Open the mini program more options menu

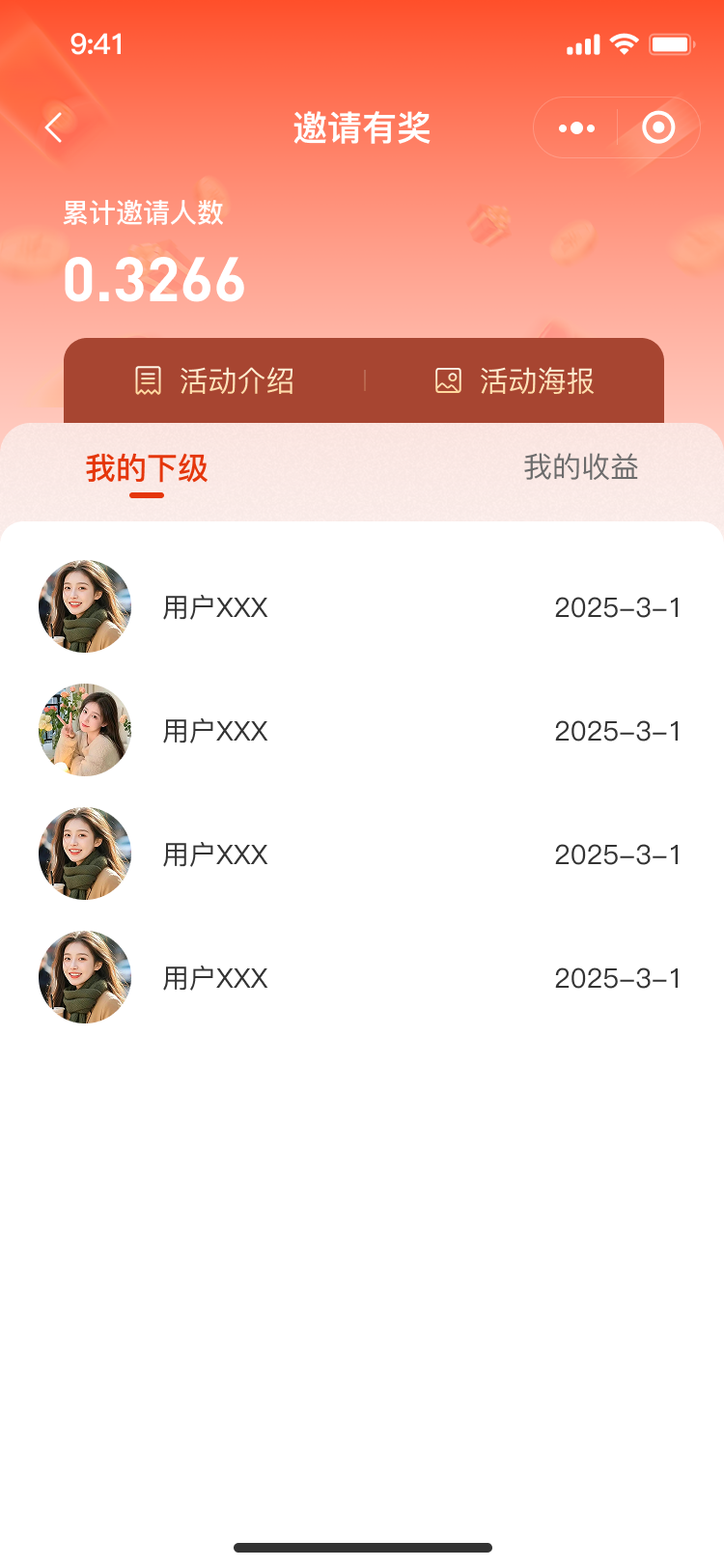tap(576, 127)
